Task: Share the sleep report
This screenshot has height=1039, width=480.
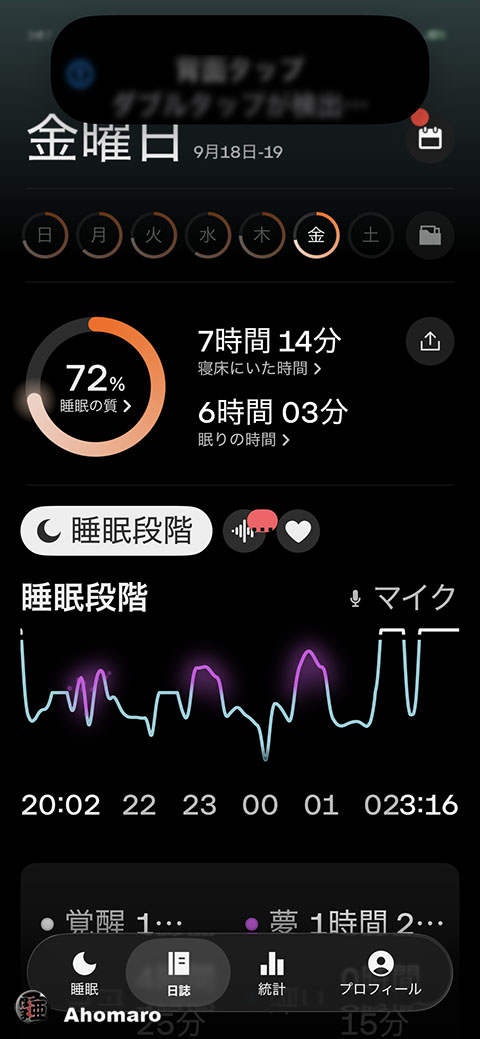Action: pos(430,342)
